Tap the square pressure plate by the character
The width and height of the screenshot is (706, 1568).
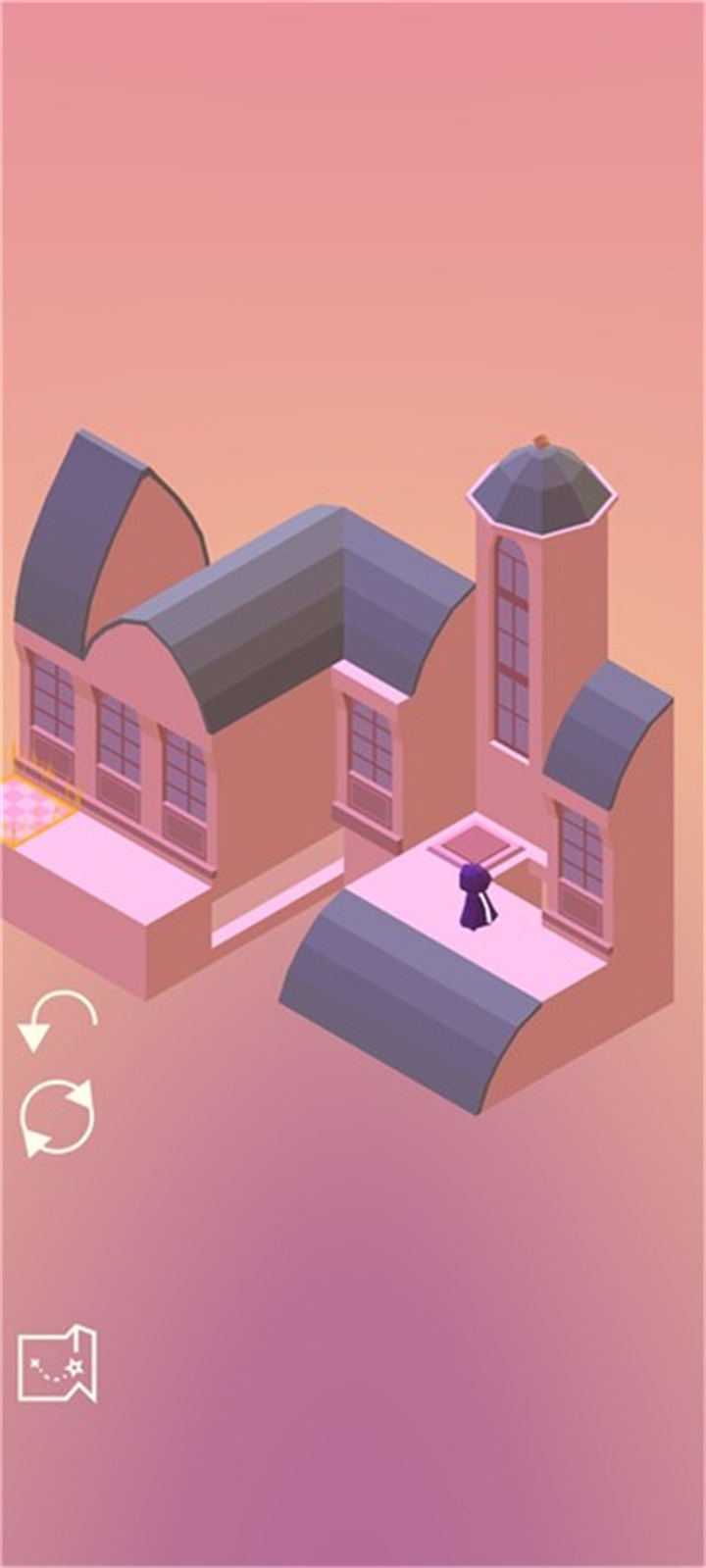479,843
